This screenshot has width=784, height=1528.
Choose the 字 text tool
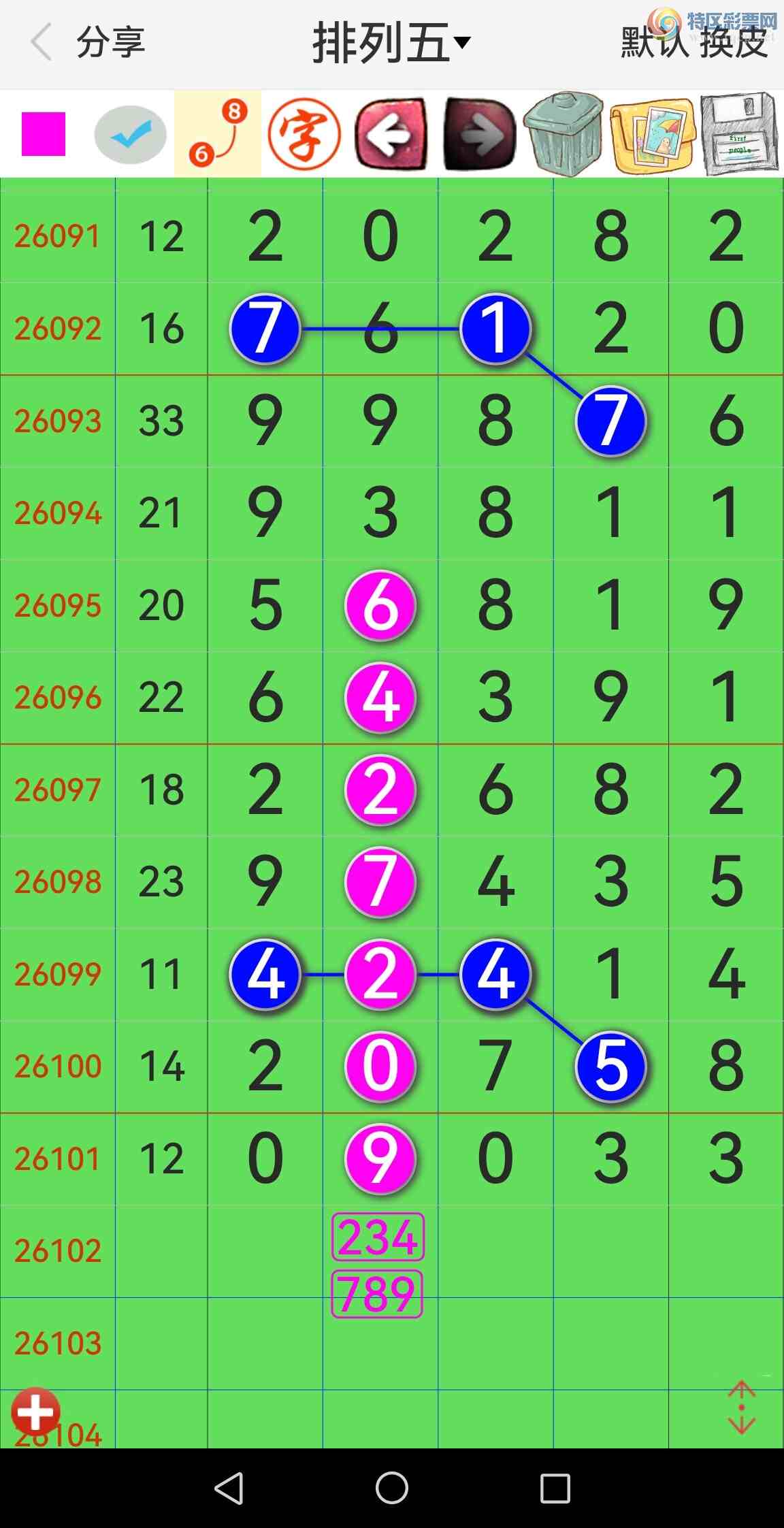click(x=304, y=134)
